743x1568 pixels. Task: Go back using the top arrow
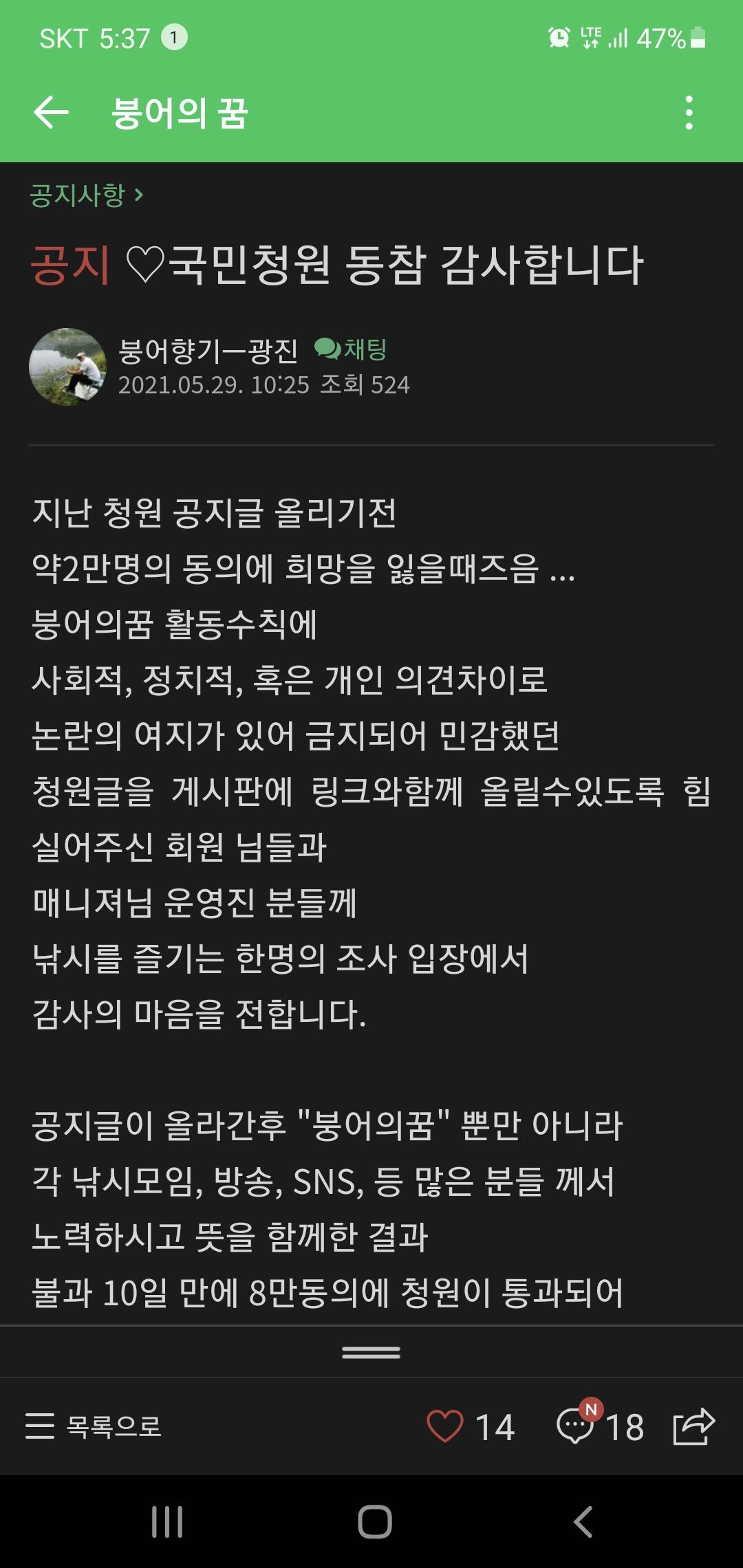pos(52,112)
